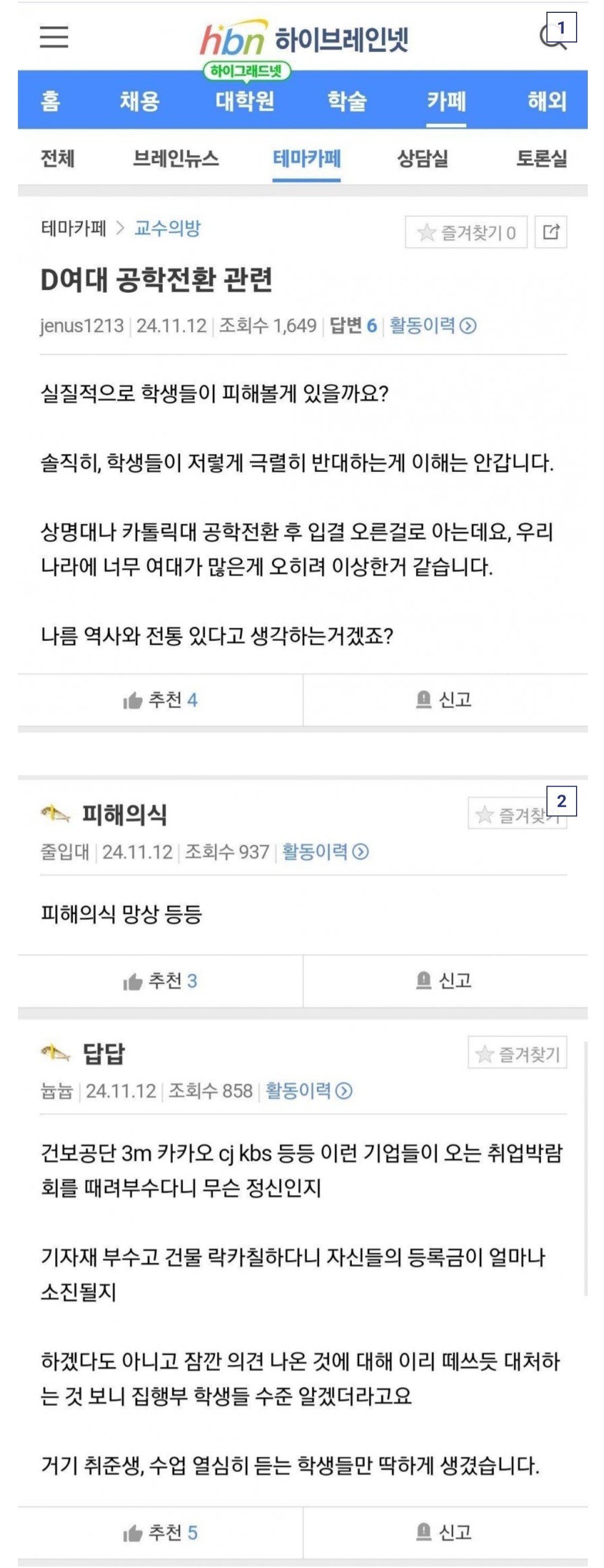Switch to the 채용 tab
Screen dimensions: 604x1568
[x=139, y=100]
